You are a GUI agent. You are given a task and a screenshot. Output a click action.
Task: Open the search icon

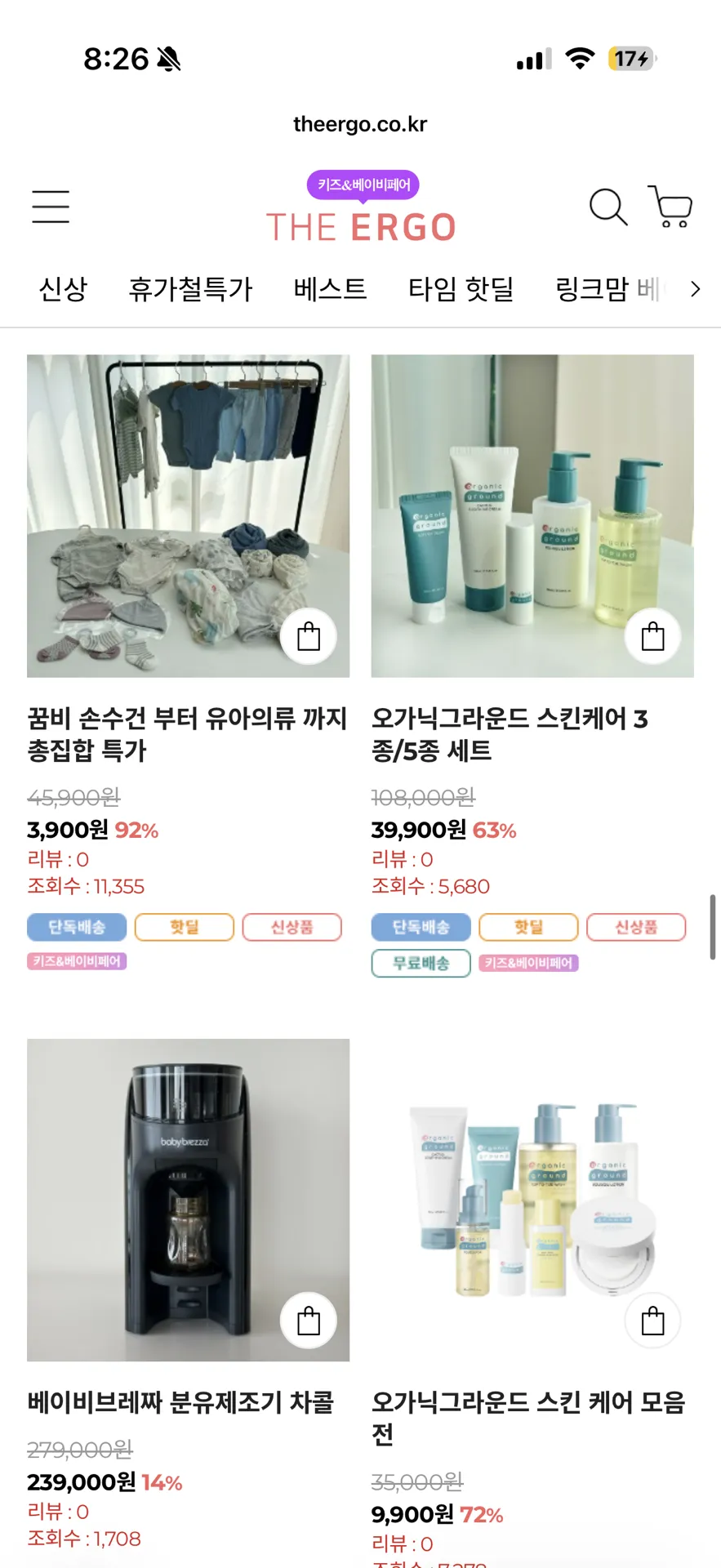tap(608, 207)
